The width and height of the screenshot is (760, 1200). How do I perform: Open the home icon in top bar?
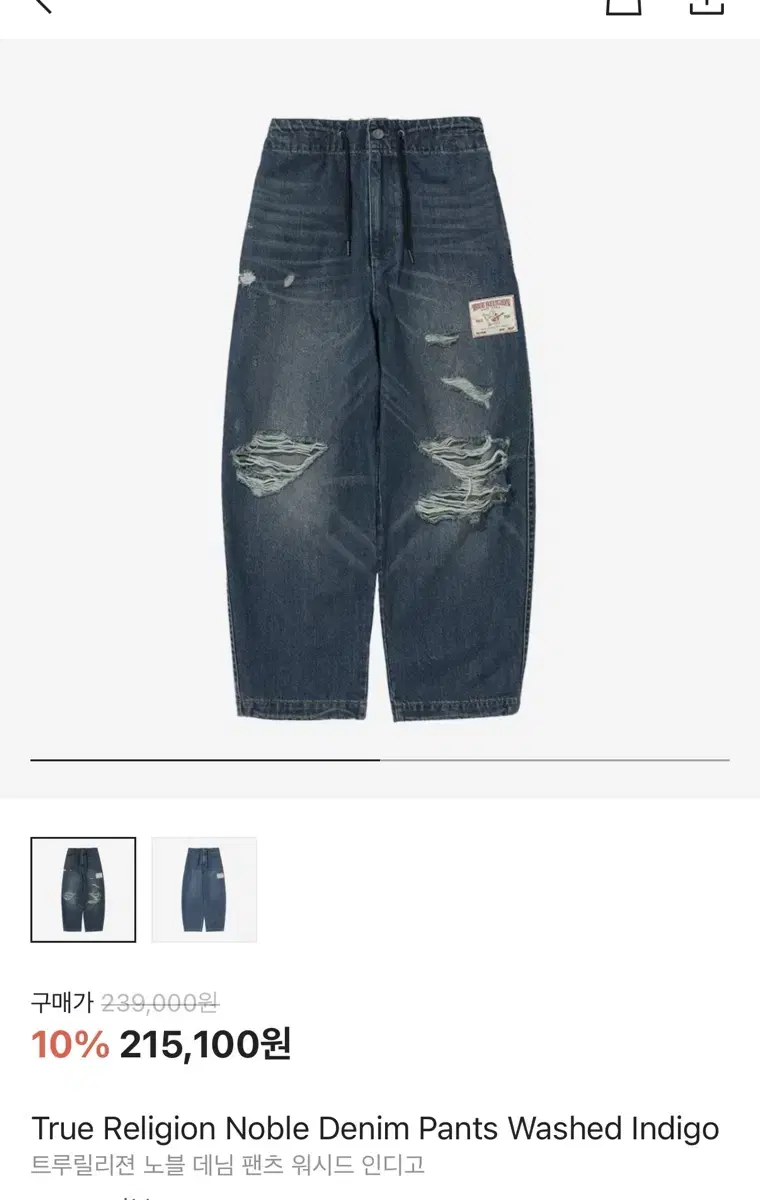coord(622,8)
